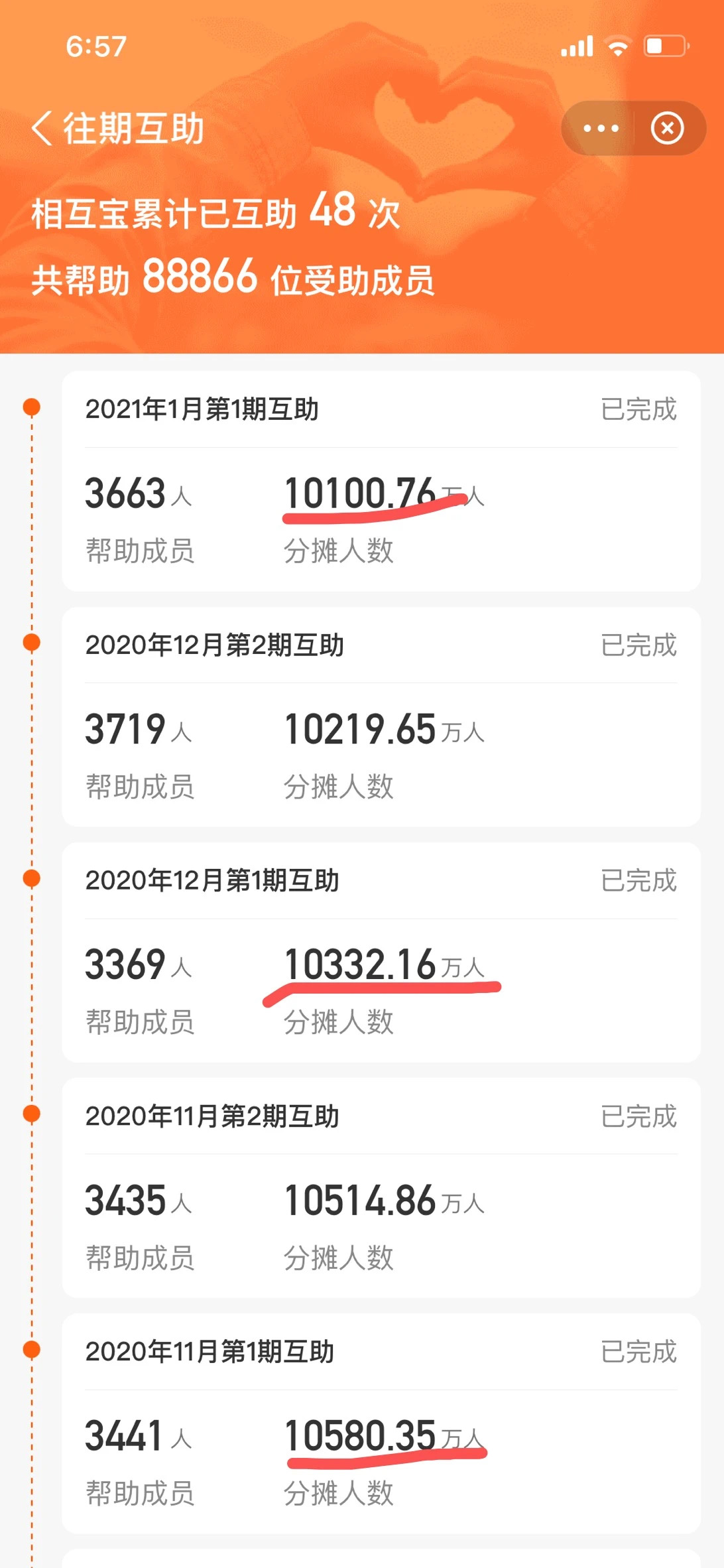View details of 2020年12月第1期互助
Image resolution: width=724 pixels, height=1568 pixels.
coord(381,952)
